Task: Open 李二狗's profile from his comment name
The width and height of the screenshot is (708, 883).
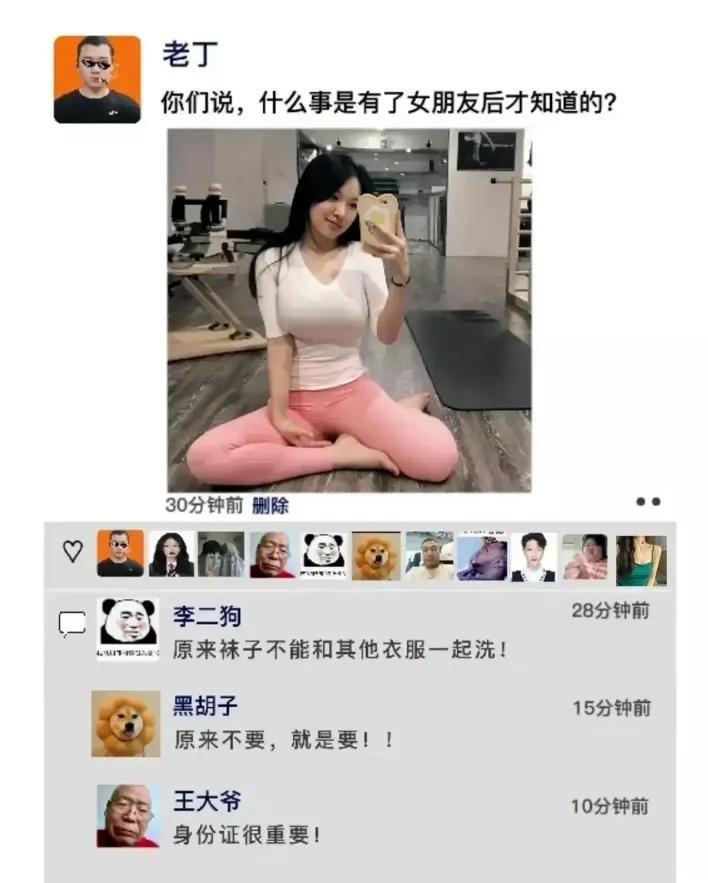Action: (x=207, y=616)
